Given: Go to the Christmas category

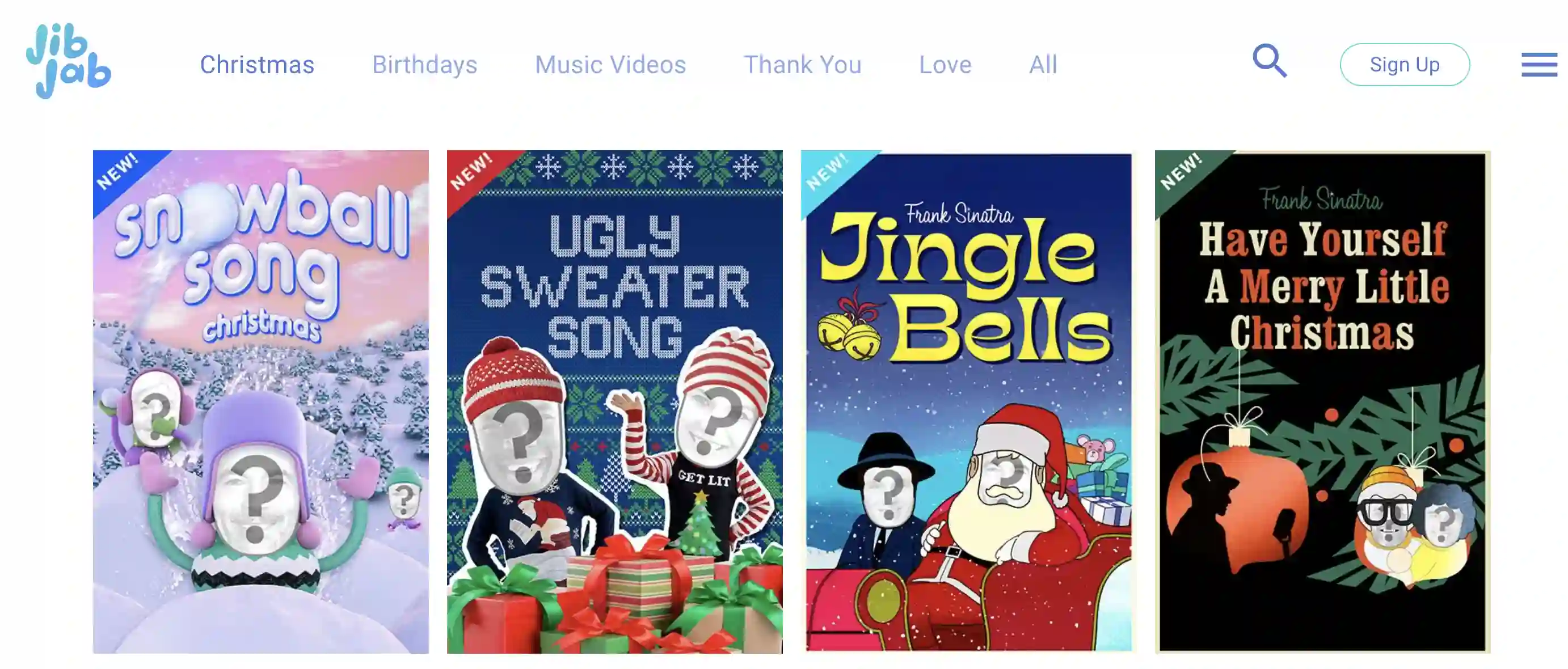Looking at the screenshot, I should click(257, 65).
